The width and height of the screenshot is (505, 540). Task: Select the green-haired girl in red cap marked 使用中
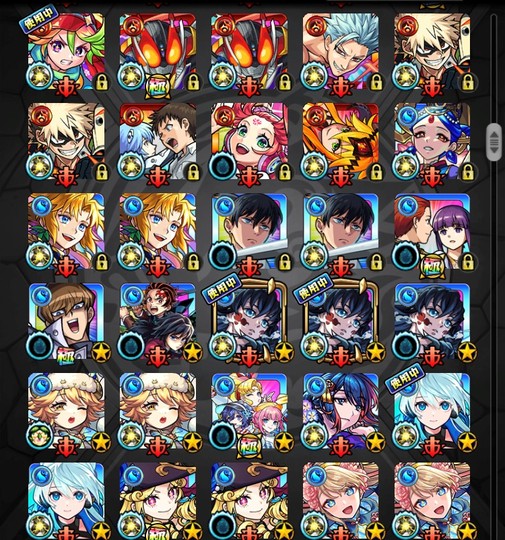coord(66,52)
